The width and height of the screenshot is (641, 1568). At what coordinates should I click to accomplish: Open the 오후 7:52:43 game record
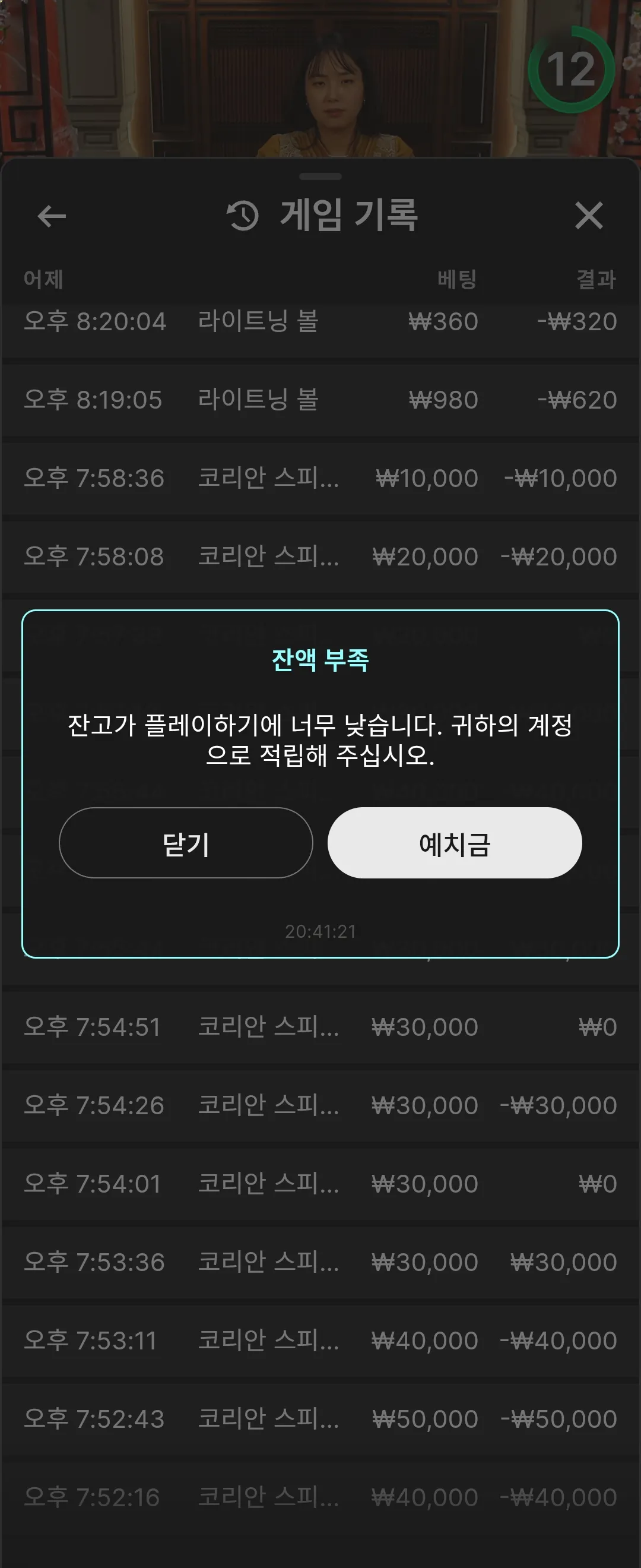pyautogui.click(x=320, y=1420)
